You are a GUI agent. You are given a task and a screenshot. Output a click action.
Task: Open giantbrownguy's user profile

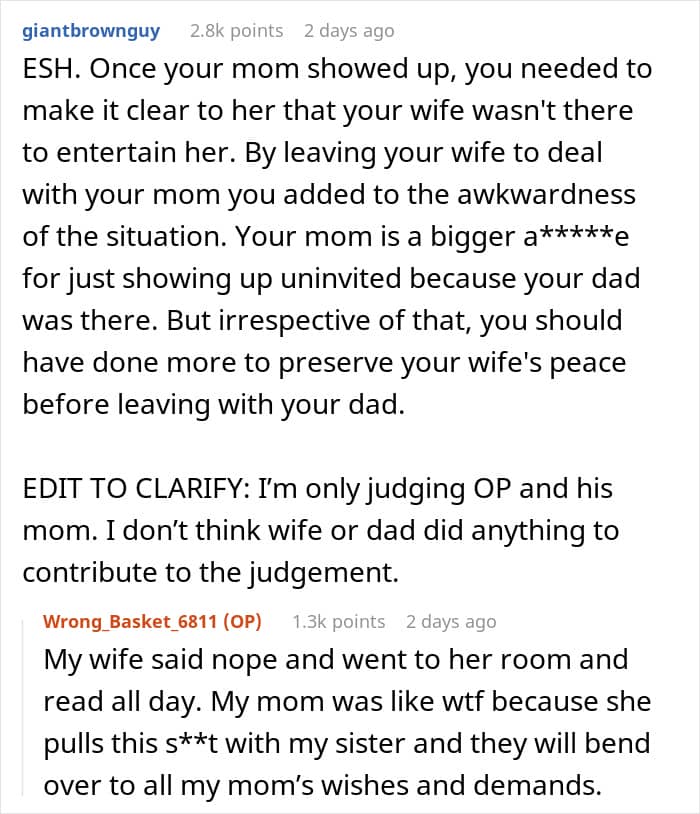pyautogui.click(x=91, y=31)
